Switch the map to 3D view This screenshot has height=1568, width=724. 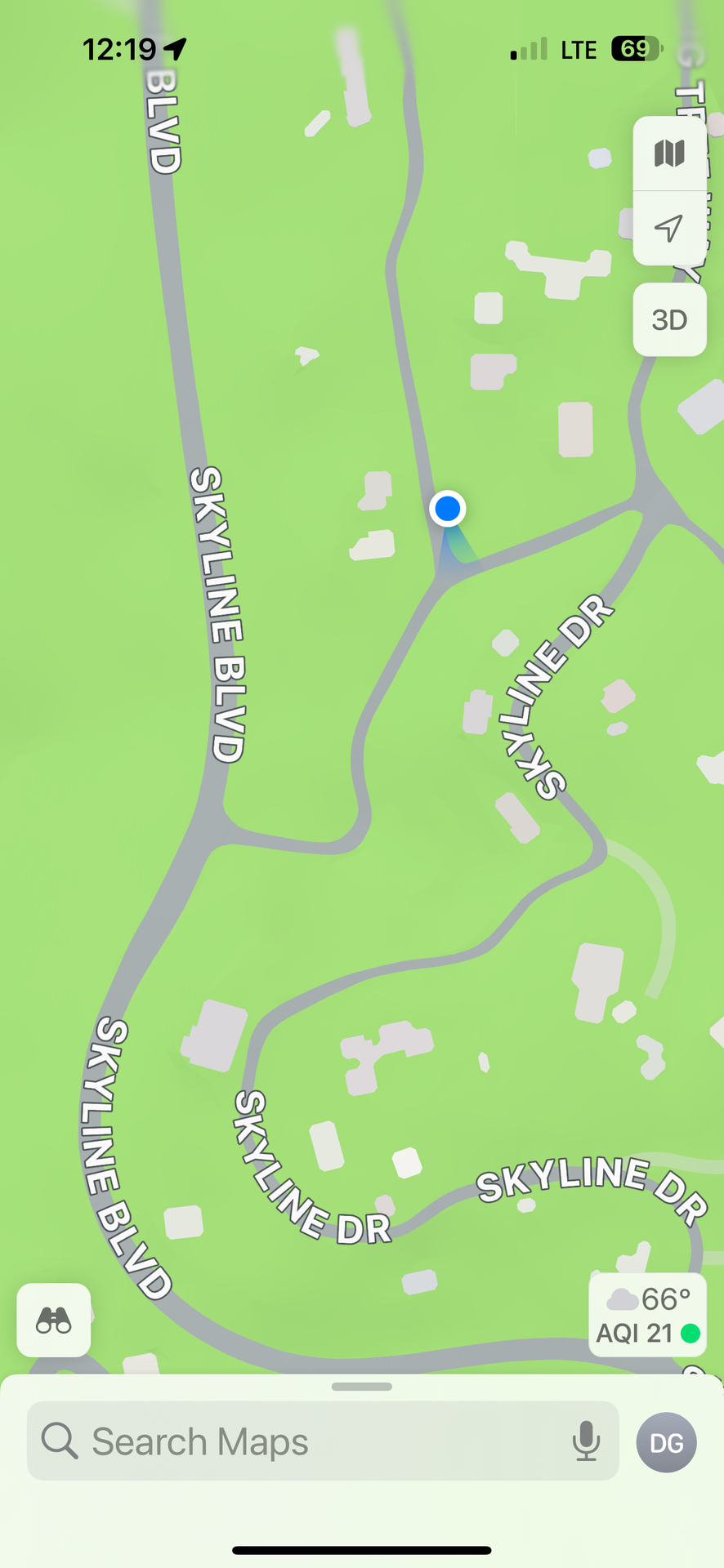click(x=669, y=319)
